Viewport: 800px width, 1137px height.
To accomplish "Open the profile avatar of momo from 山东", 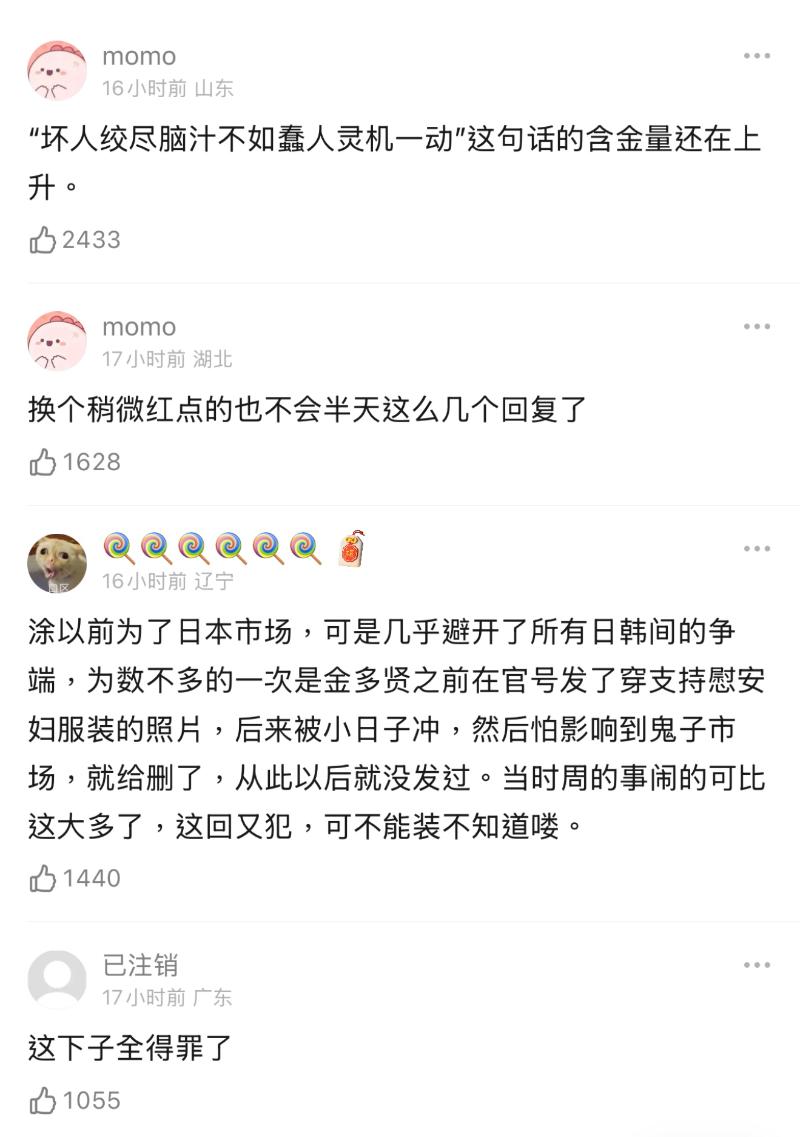I will [57, 71].
